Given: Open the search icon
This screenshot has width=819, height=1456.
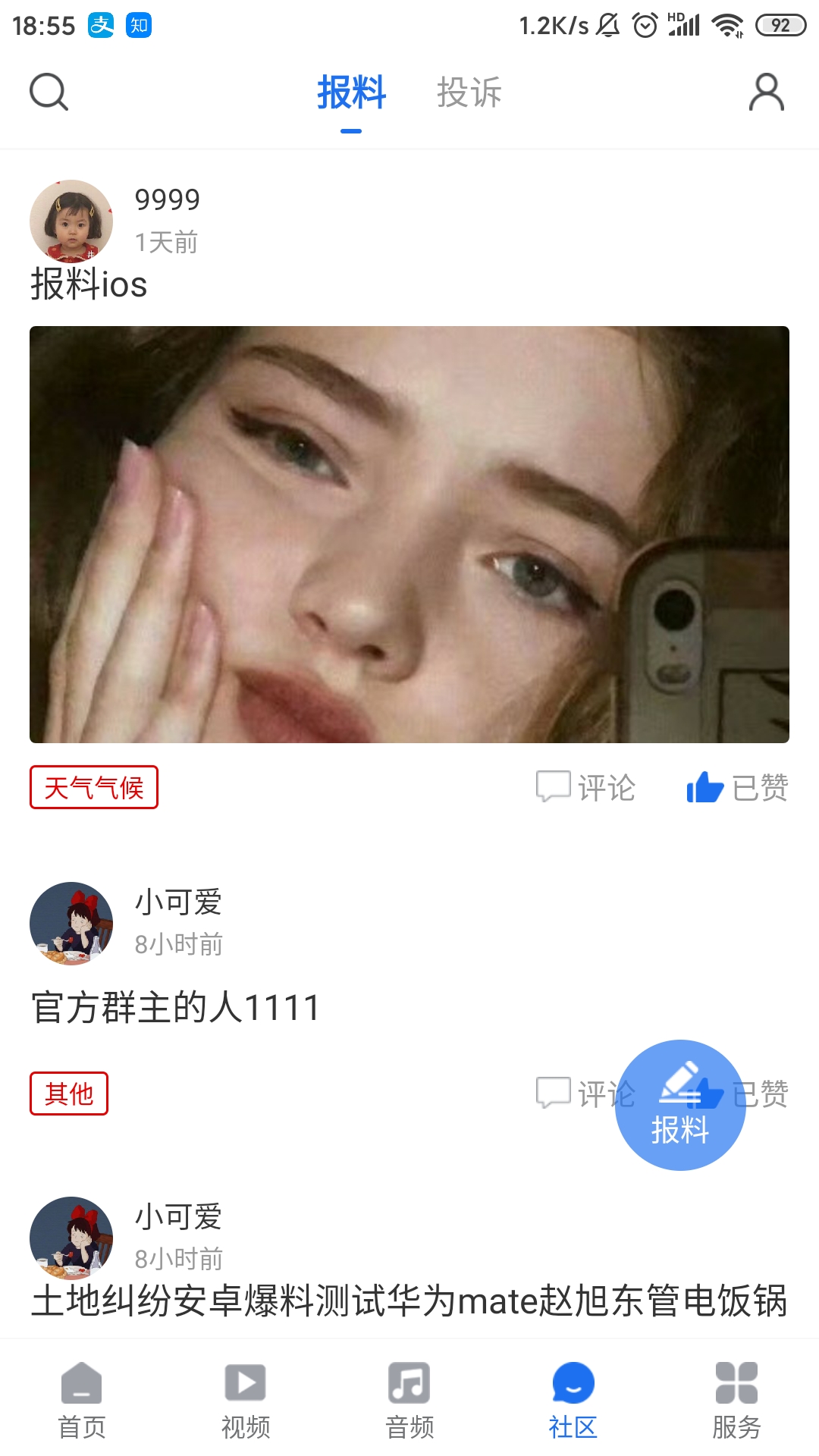Looking at the screenshot, I should coord(49,93).
